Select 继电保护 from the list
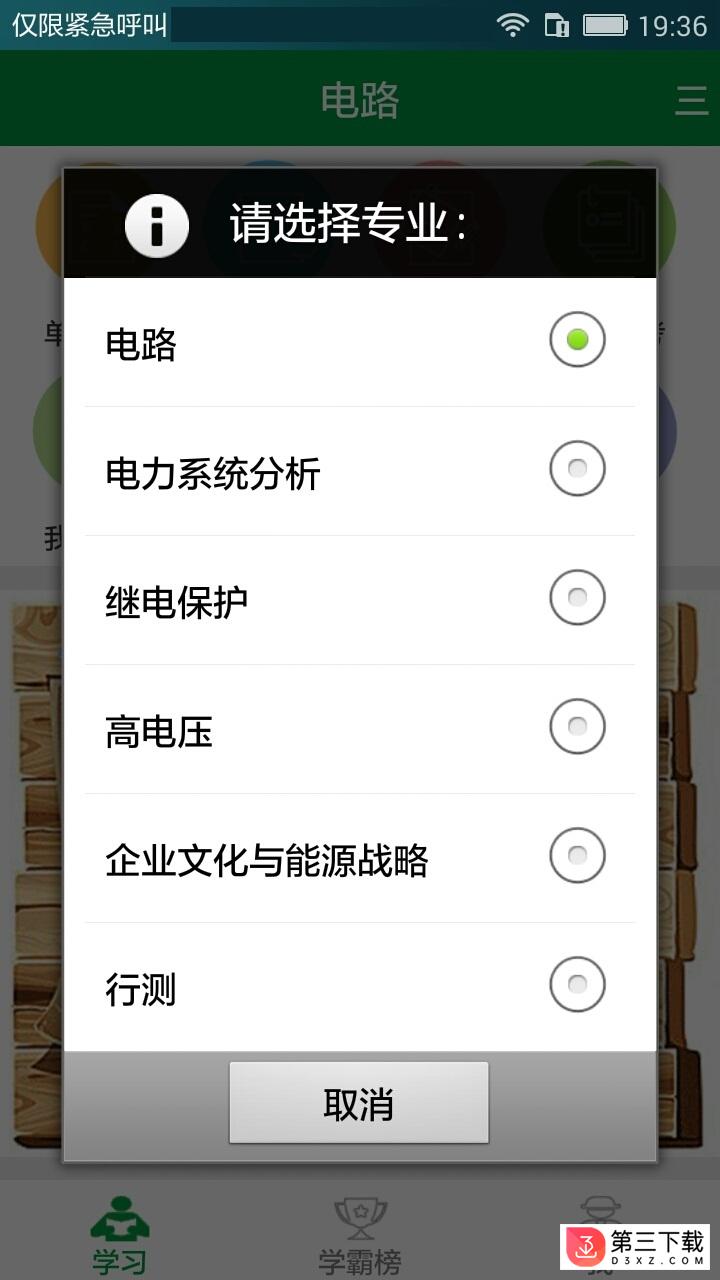This screenshot has width=720, height=1280. [360, 600]
